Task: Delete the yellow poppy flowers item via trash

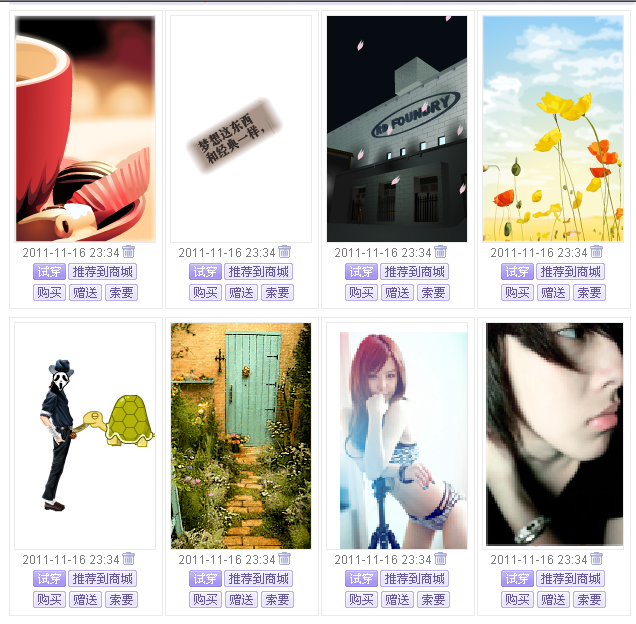Action: [x=596, y=252]
